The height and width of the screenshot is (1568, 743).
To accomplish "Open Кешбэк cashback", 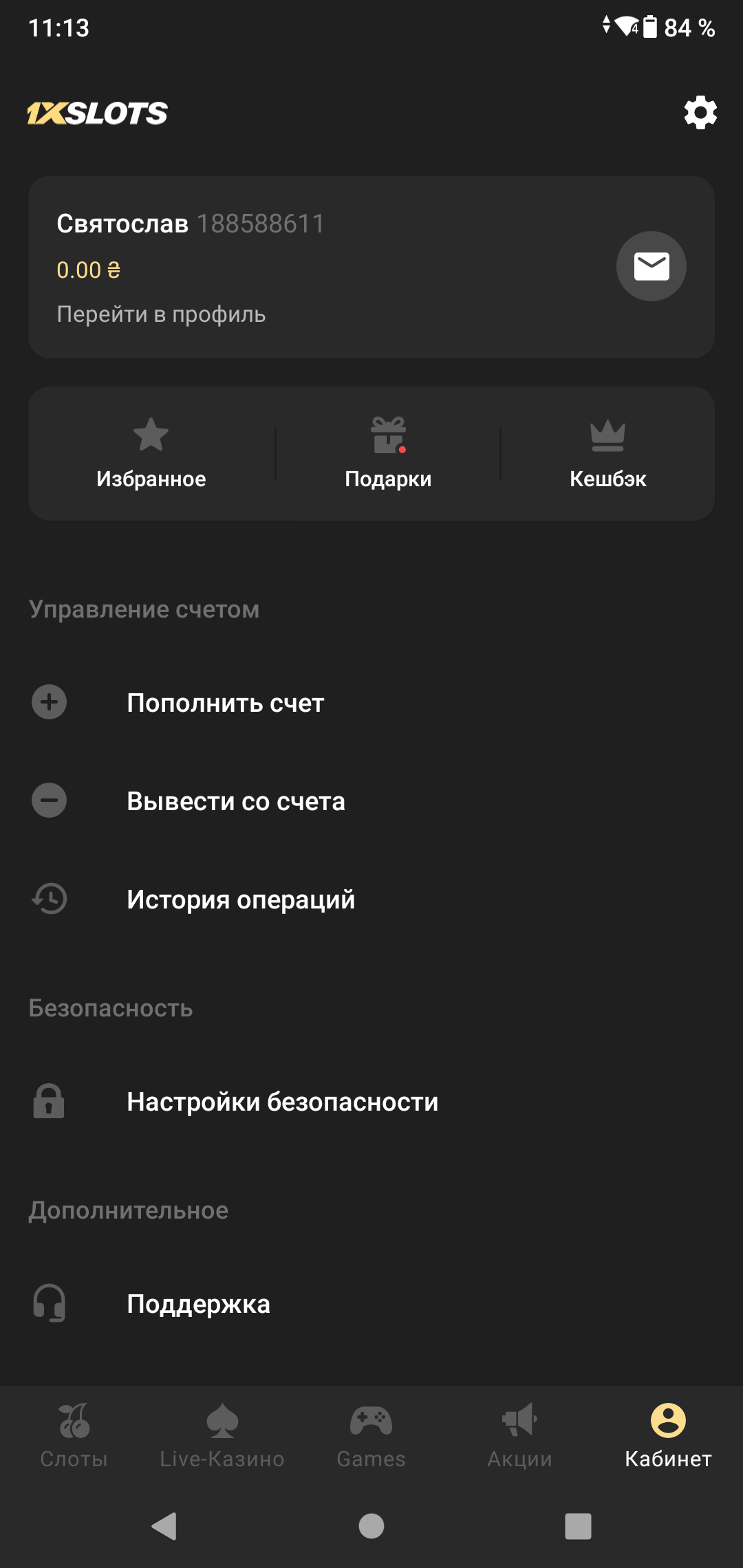I will click(x=607, y=453).
